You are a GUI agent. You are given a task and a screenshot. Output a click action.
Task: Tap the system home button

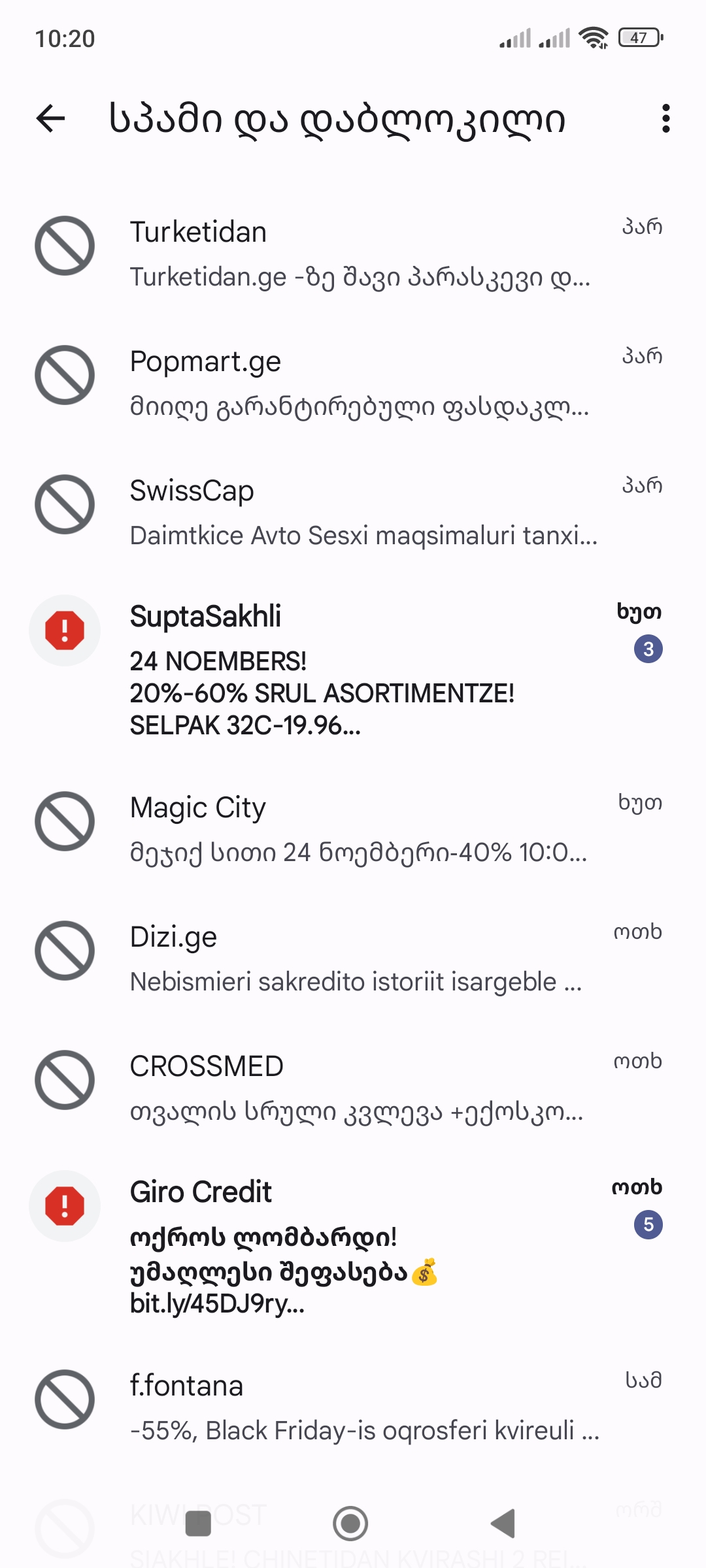[x=351, y=1524]
